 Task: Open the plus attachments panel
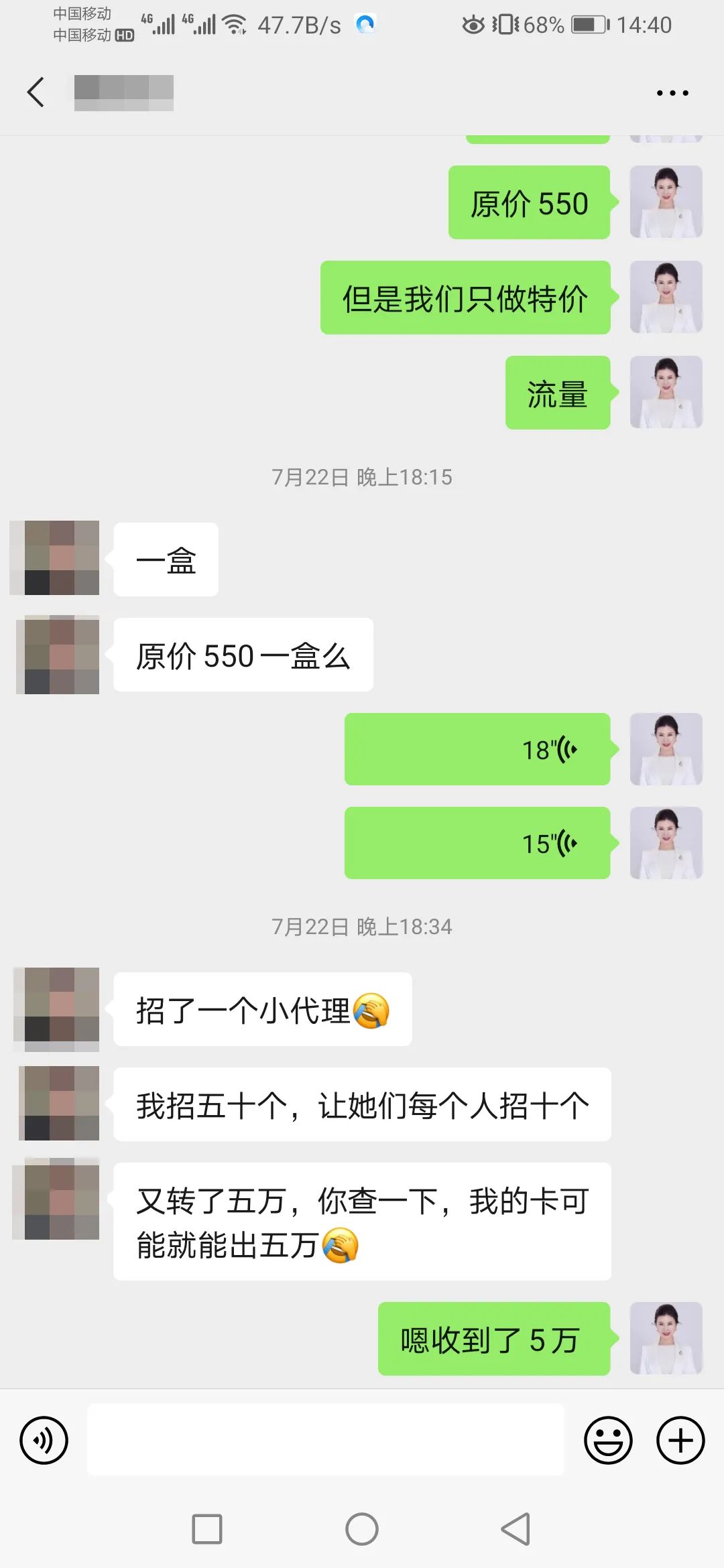click(680, 1440)
